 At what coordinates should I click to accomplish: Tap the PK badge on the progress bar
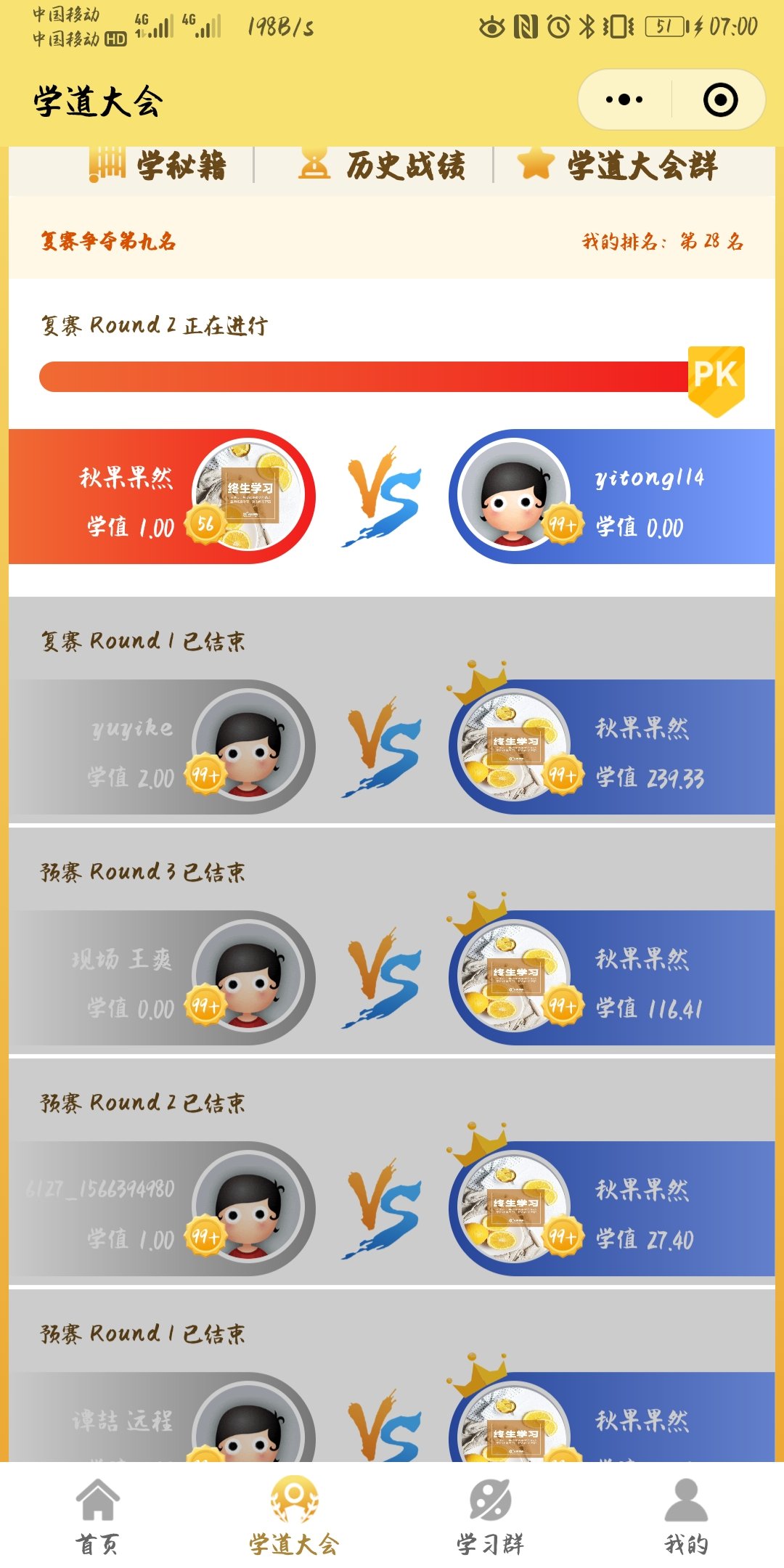[x=716, y=378]
